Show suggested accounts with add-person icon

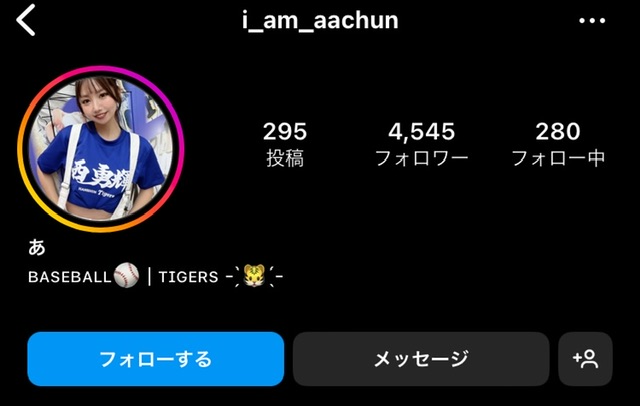585,359
